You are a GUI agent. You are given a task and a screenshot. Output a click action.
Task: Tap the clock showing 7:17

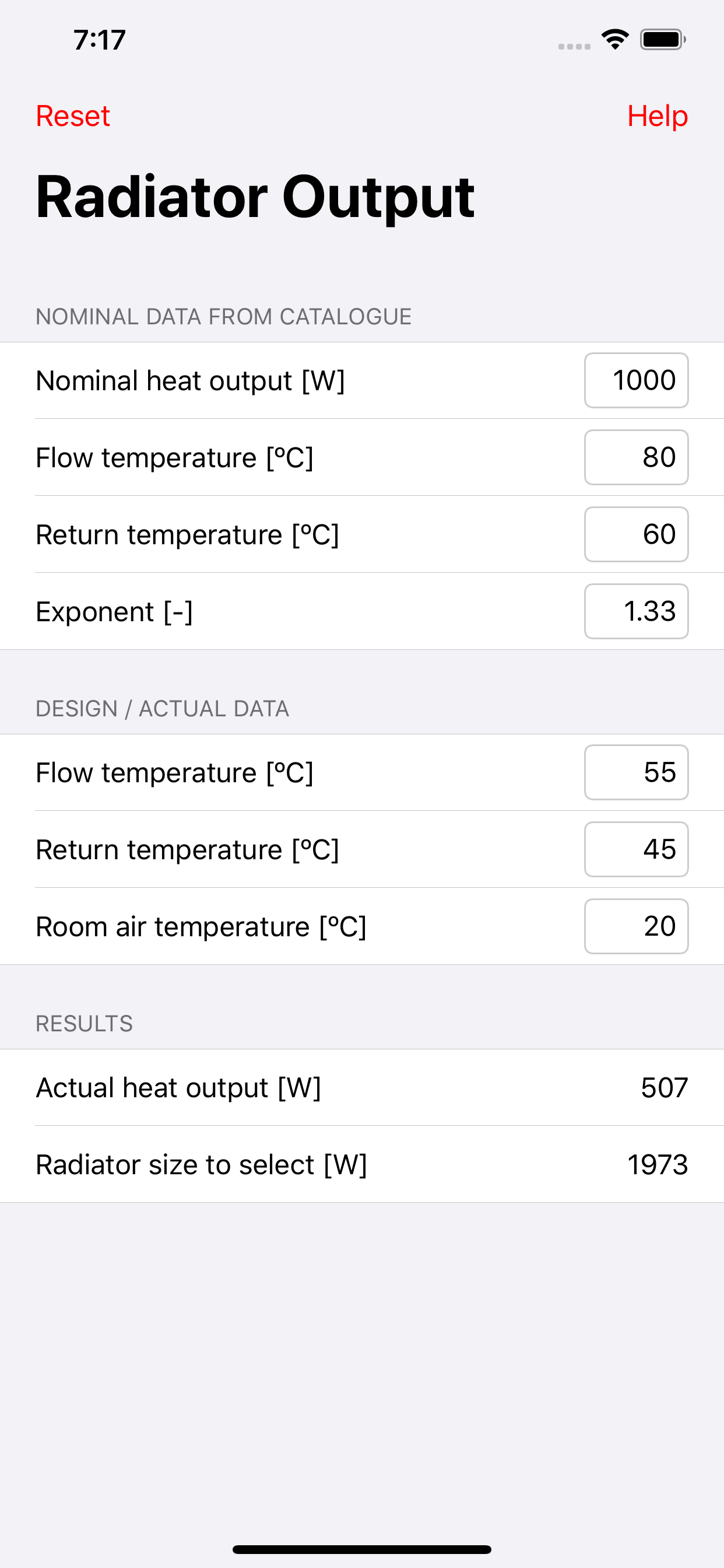coord(99,38)
